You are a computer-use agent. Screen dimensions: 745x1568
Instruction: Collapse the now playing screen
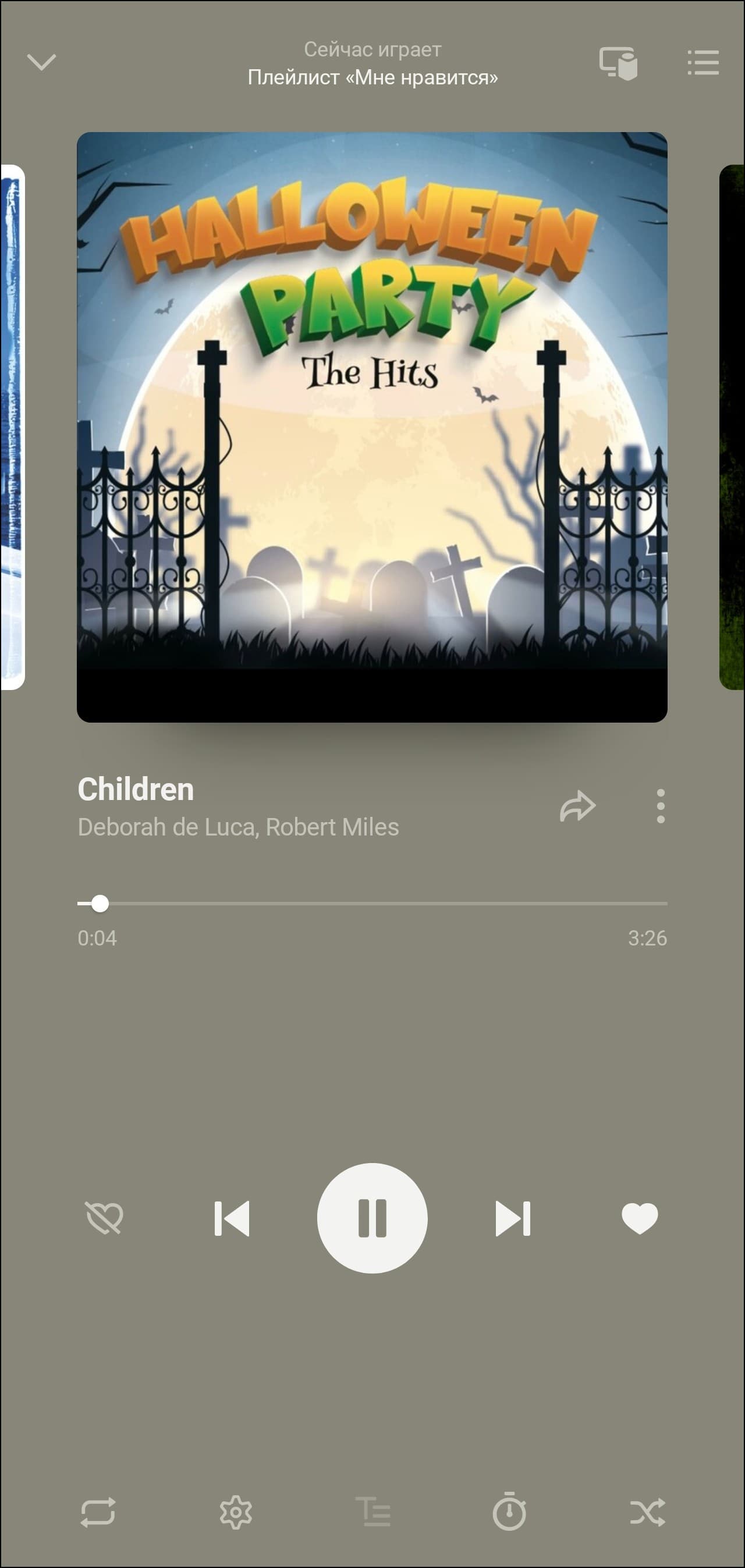(x=41, y=62)
